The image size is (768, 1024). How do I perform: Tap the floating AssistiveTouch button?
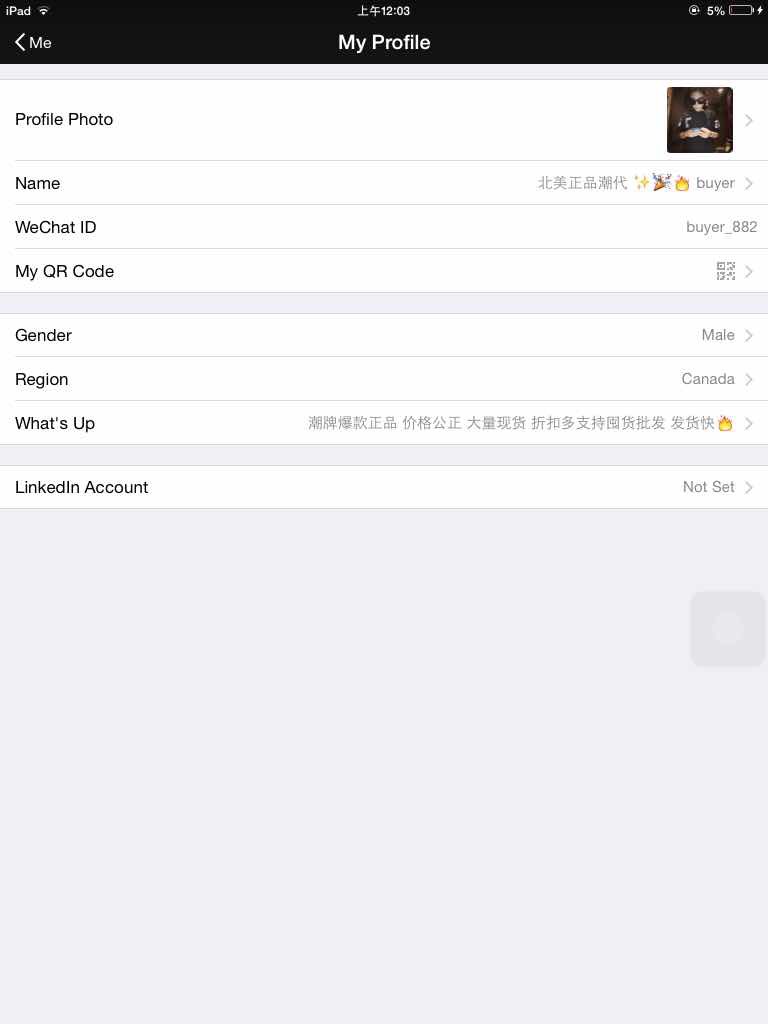(728, 628)
